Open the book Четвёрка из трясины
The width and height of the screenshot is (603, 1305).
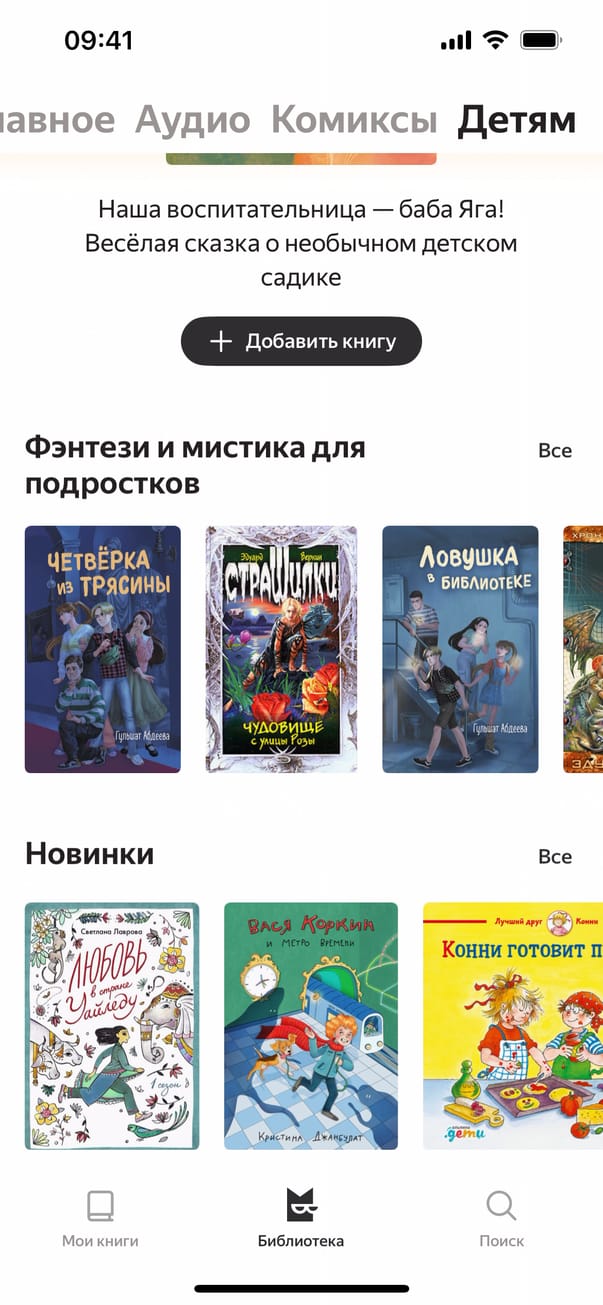click(103, 649)
